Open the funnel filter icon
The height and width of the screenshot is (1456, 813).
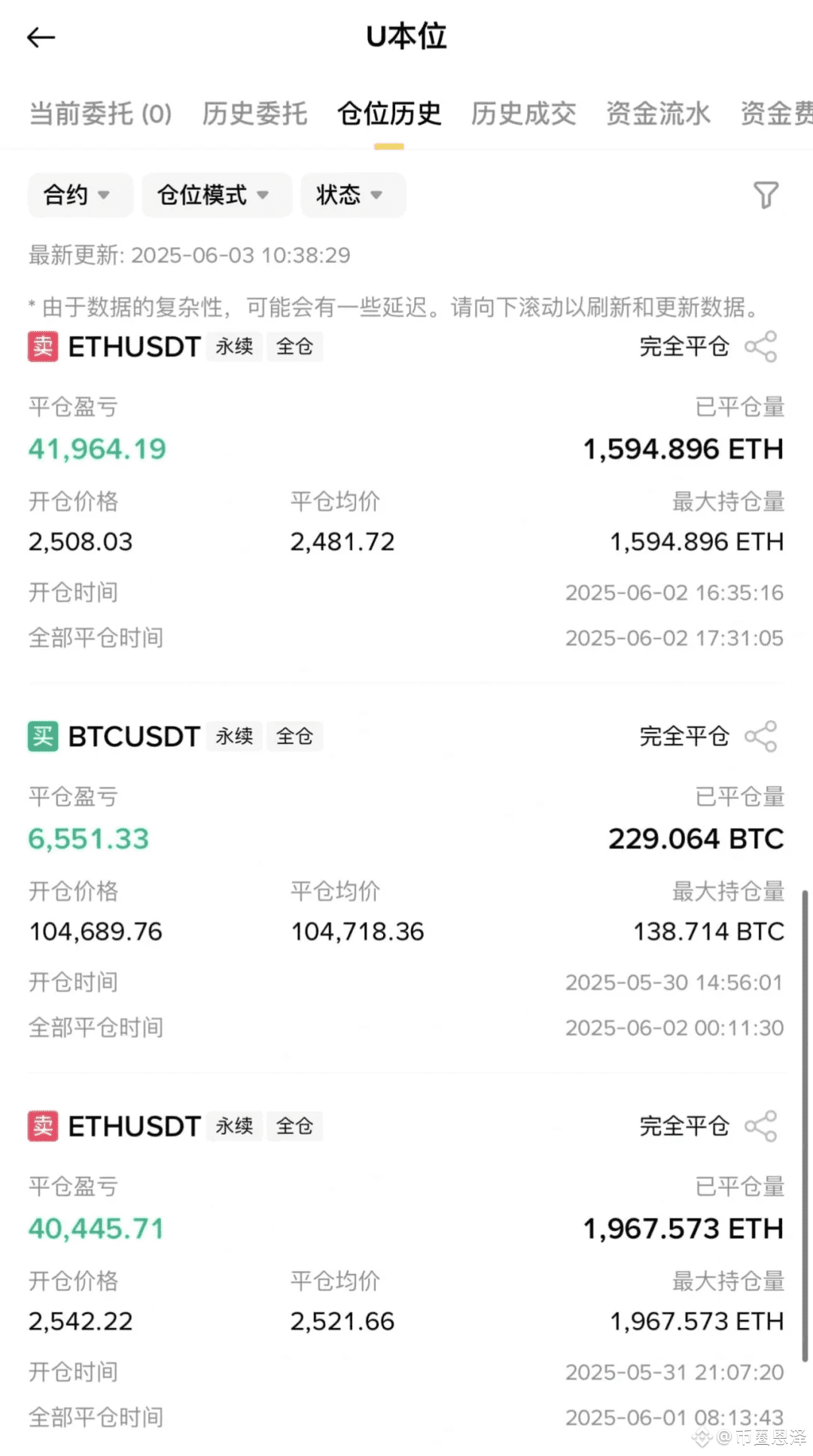coord(766,195)
